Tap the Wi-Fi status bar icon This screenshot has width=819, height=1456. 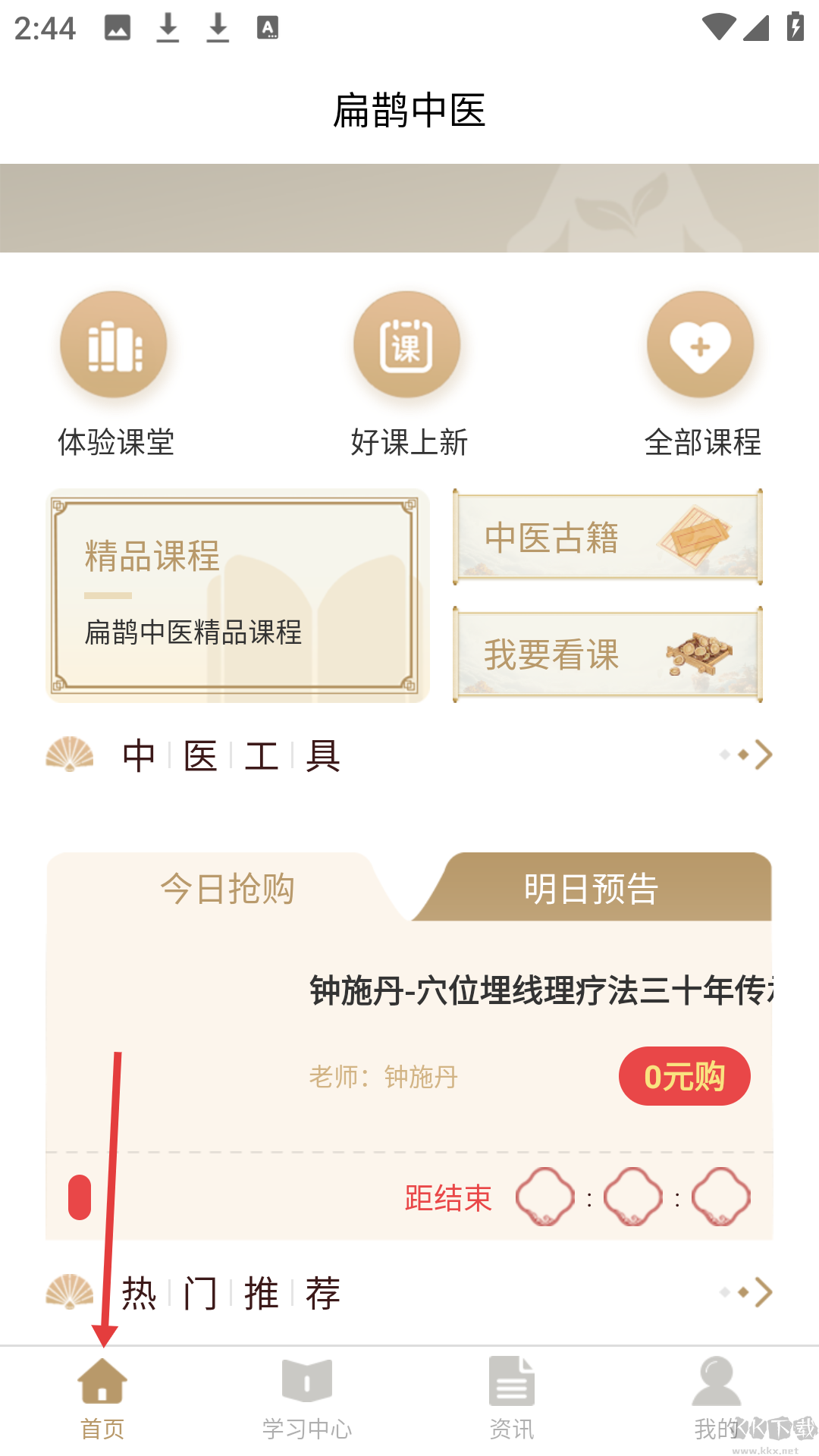[x=717, y=25]
